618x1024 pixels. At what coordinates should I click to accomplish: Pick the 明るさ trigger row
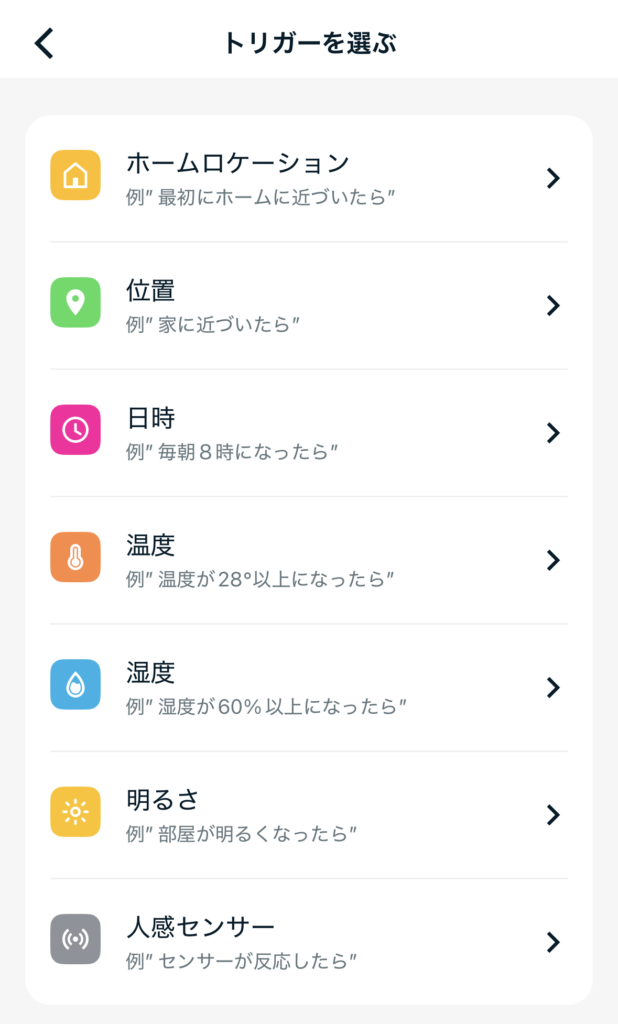tap(308, 814)
